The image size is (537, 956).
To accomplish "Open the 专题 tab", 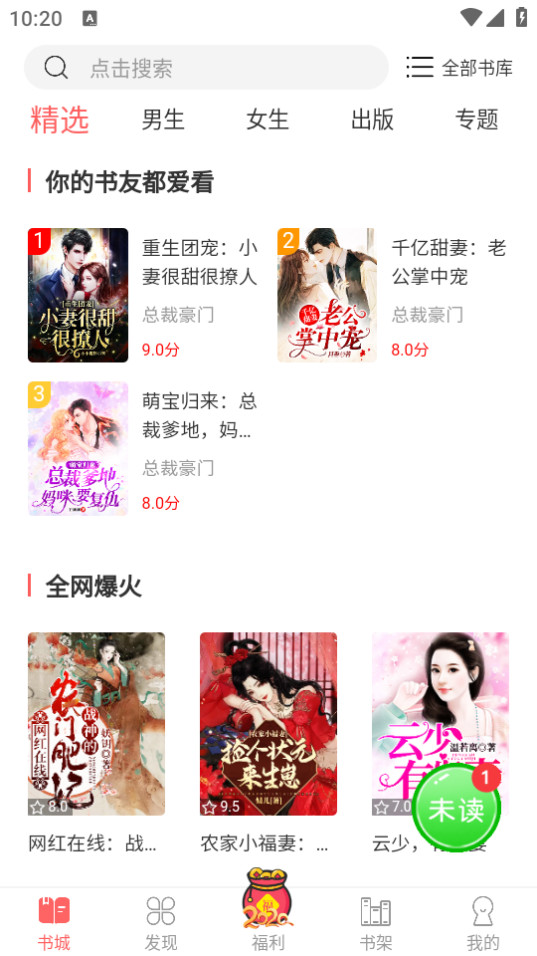I will pyautogui.click(x=477, y=120).
